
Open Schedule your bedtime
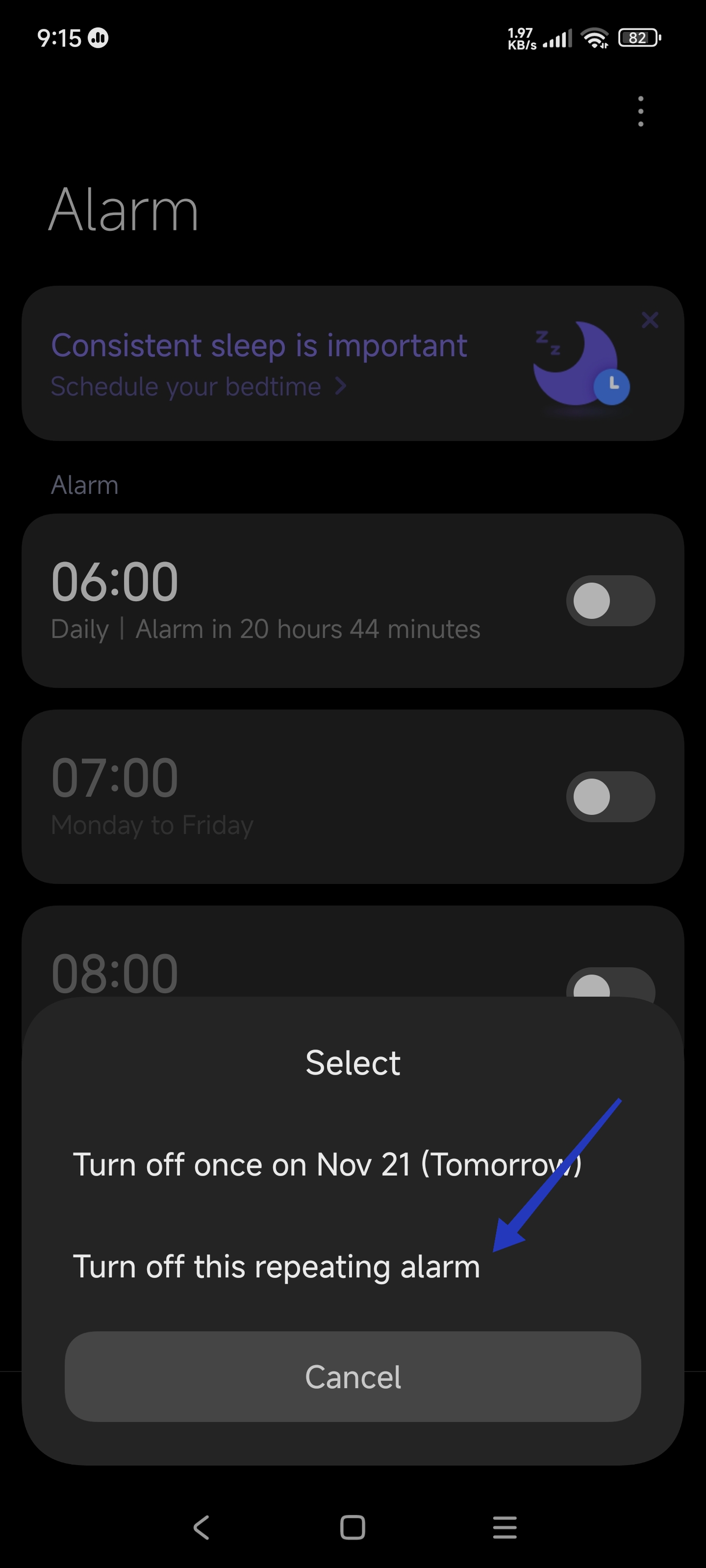(x=199, y=387)
